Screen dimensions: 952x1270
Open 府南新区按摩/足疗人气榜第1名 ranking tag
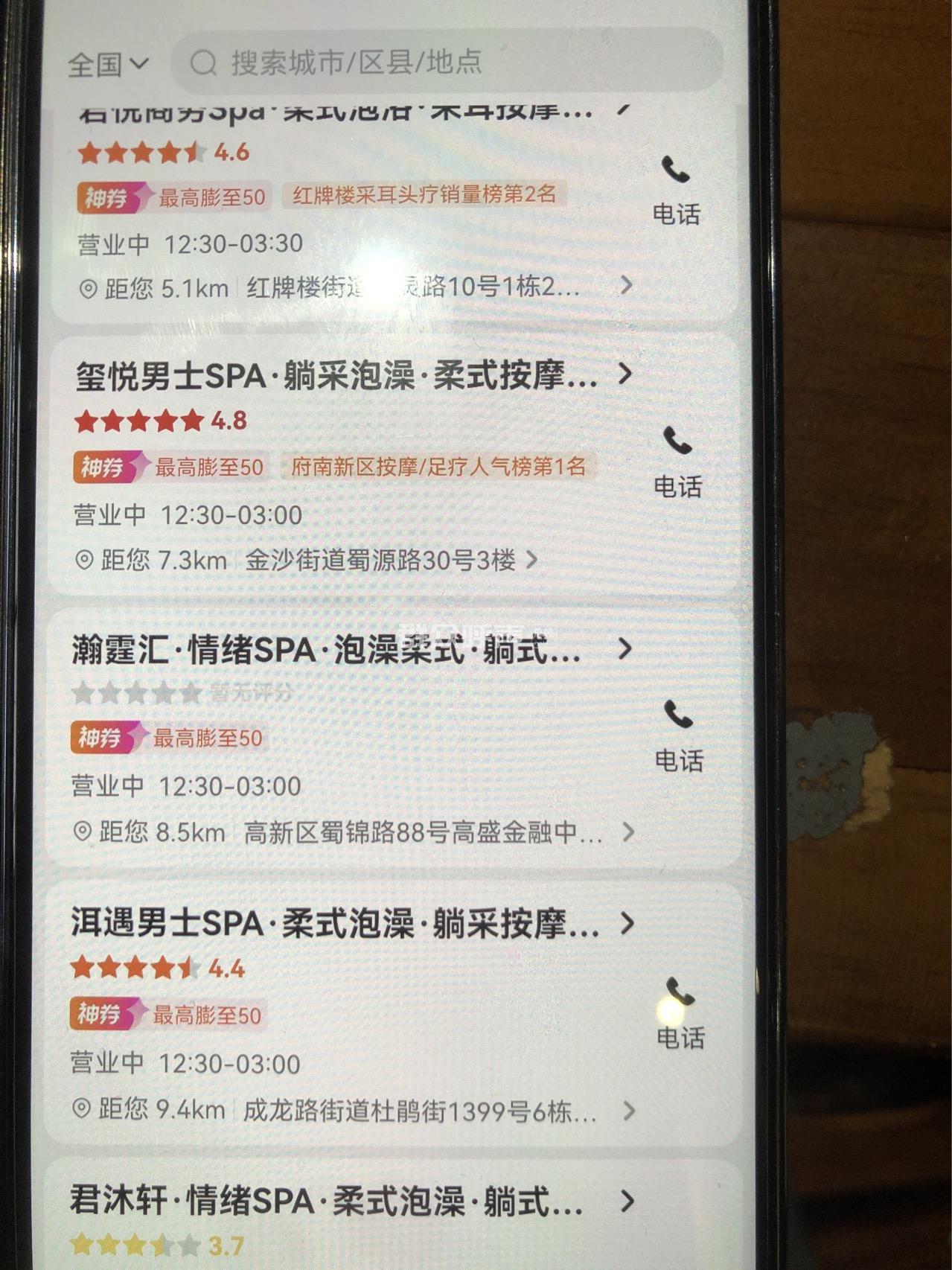point(438,468)
